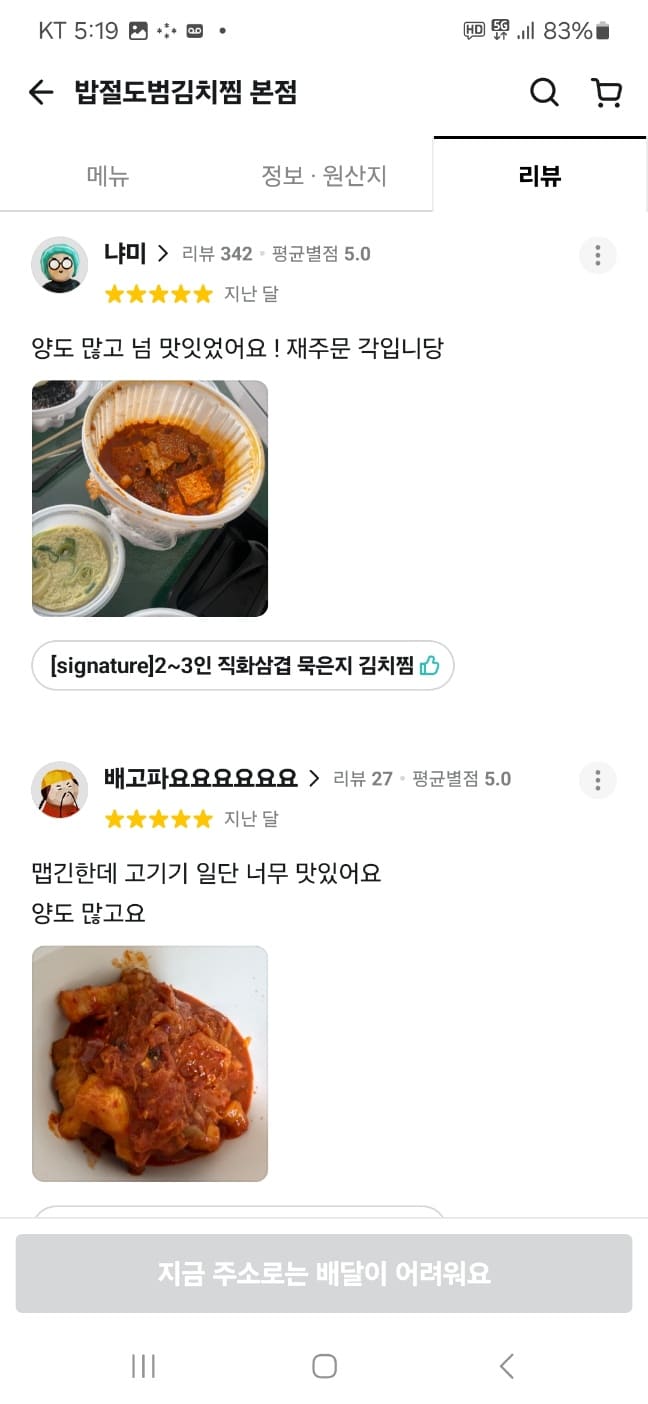Open the search magnifier icon

click(x=544, y=93)
